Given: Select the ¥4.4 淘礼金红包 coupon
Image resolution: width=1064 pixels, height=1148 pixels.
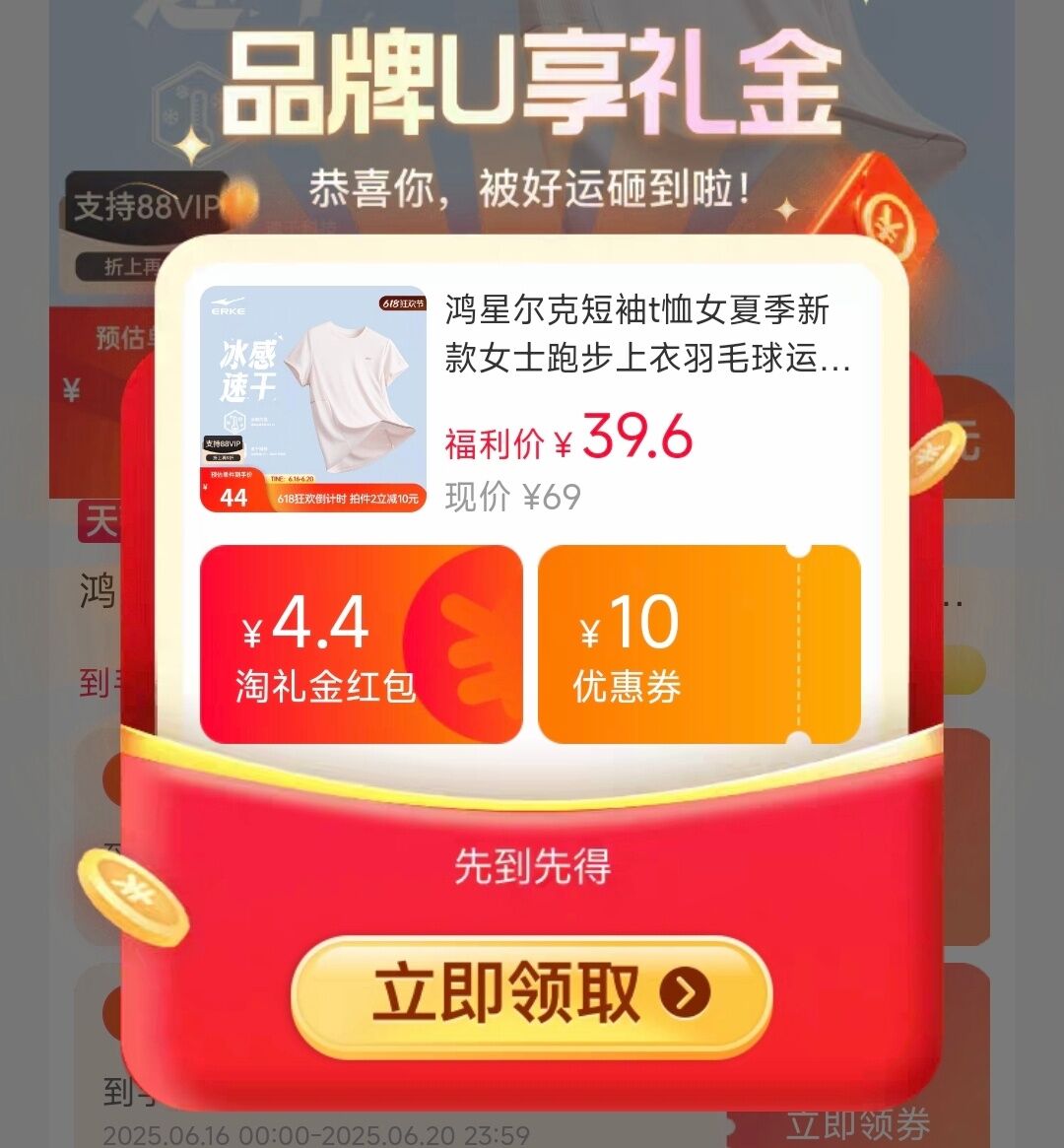Looking at the screenshot, I should [x=361, y=643].
